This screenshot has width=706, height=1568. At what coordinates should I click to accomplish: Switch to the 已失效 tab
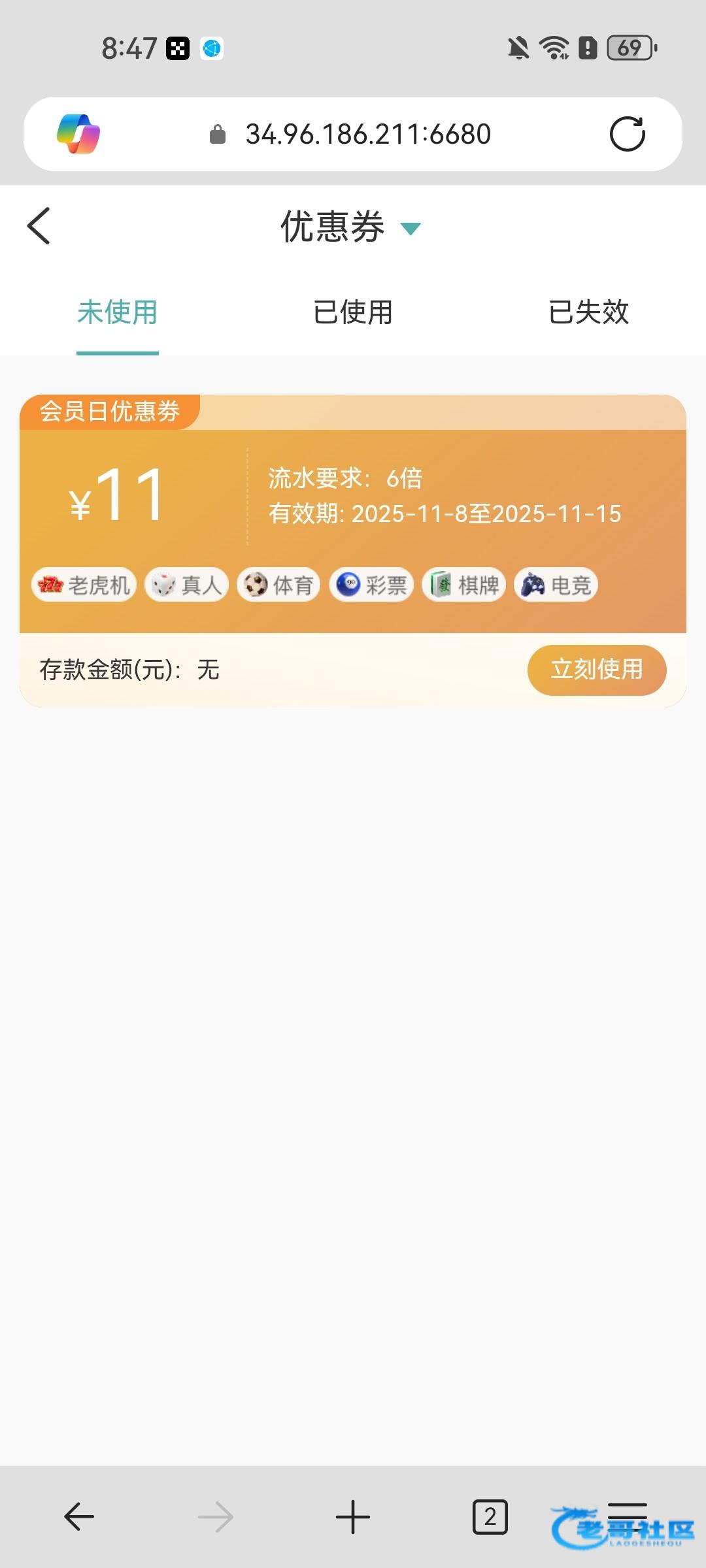(x=588, y=312)
